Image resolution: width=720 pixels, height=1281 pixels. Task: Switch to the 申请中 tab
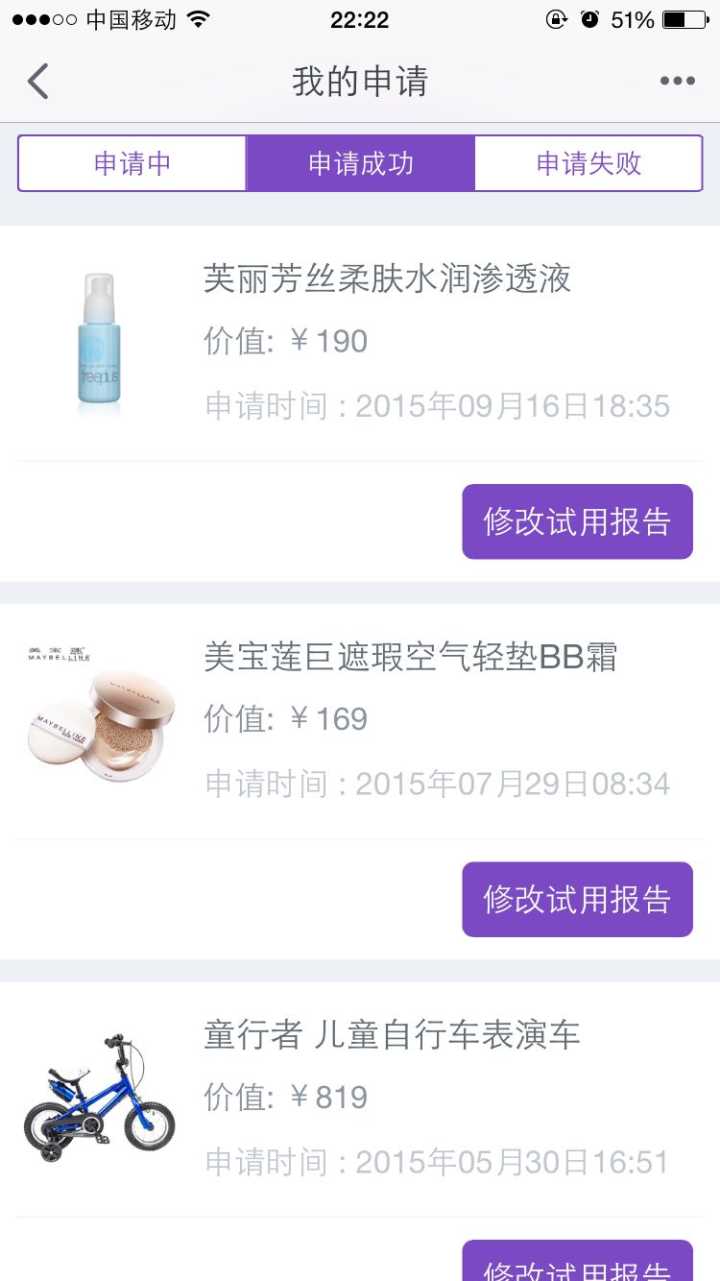(132, 163)
